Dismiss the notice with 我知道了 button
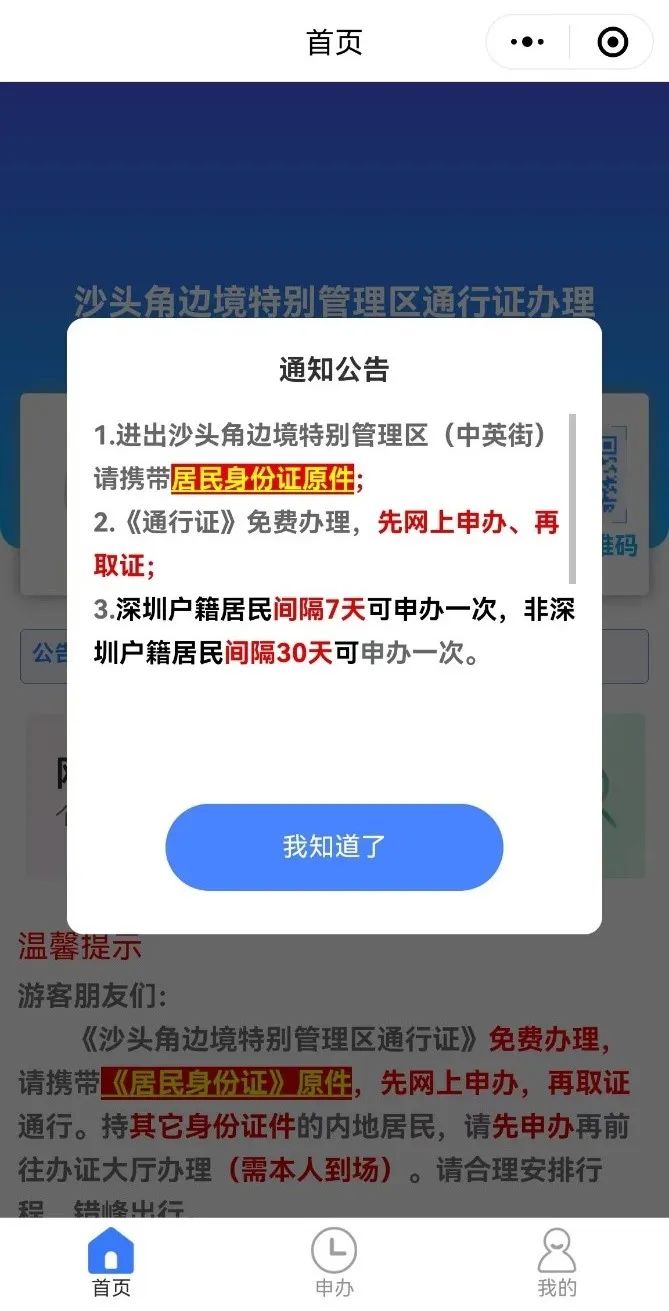Image resolution: width=669 pixels, height=1311 pixels. pos(334,847)
